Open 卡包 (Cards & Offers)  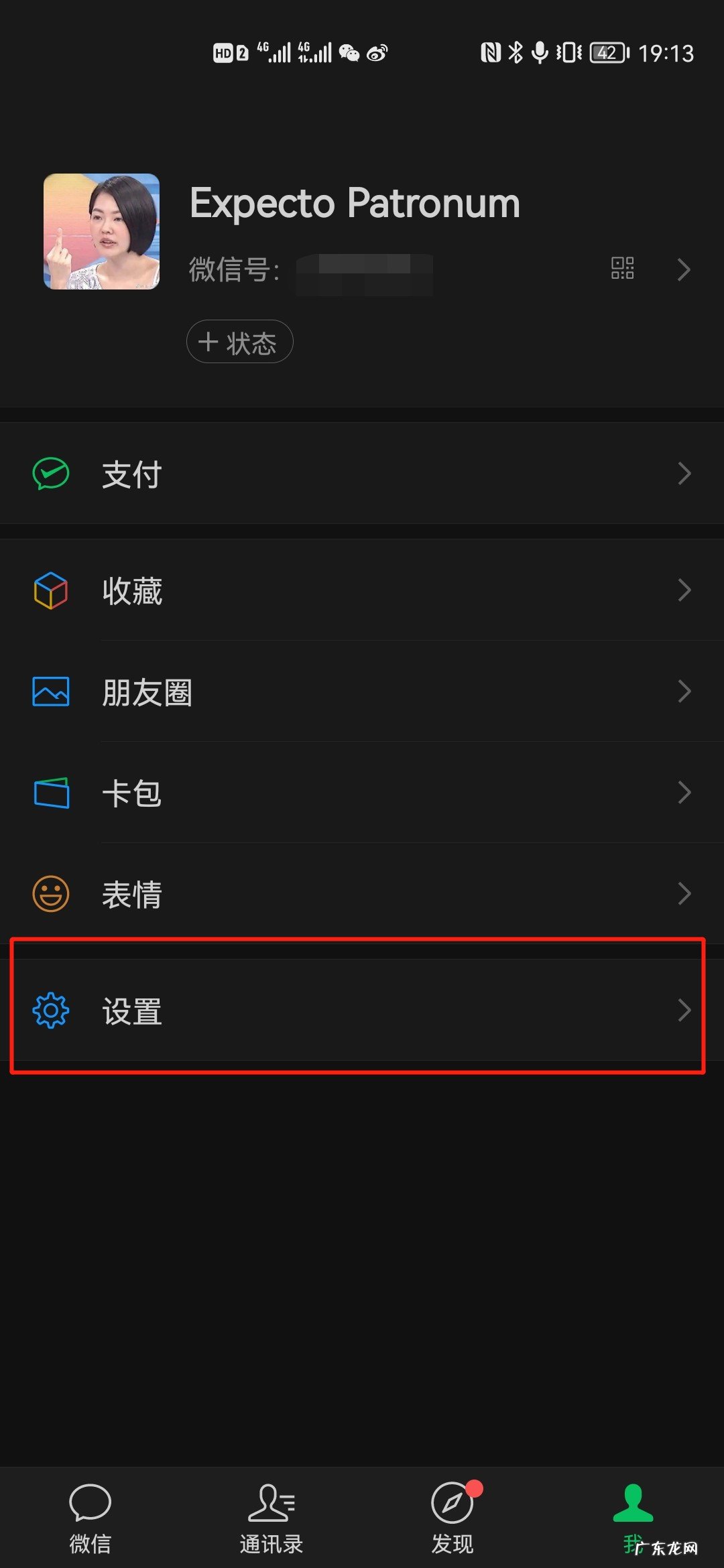click(x=362, y=793)
